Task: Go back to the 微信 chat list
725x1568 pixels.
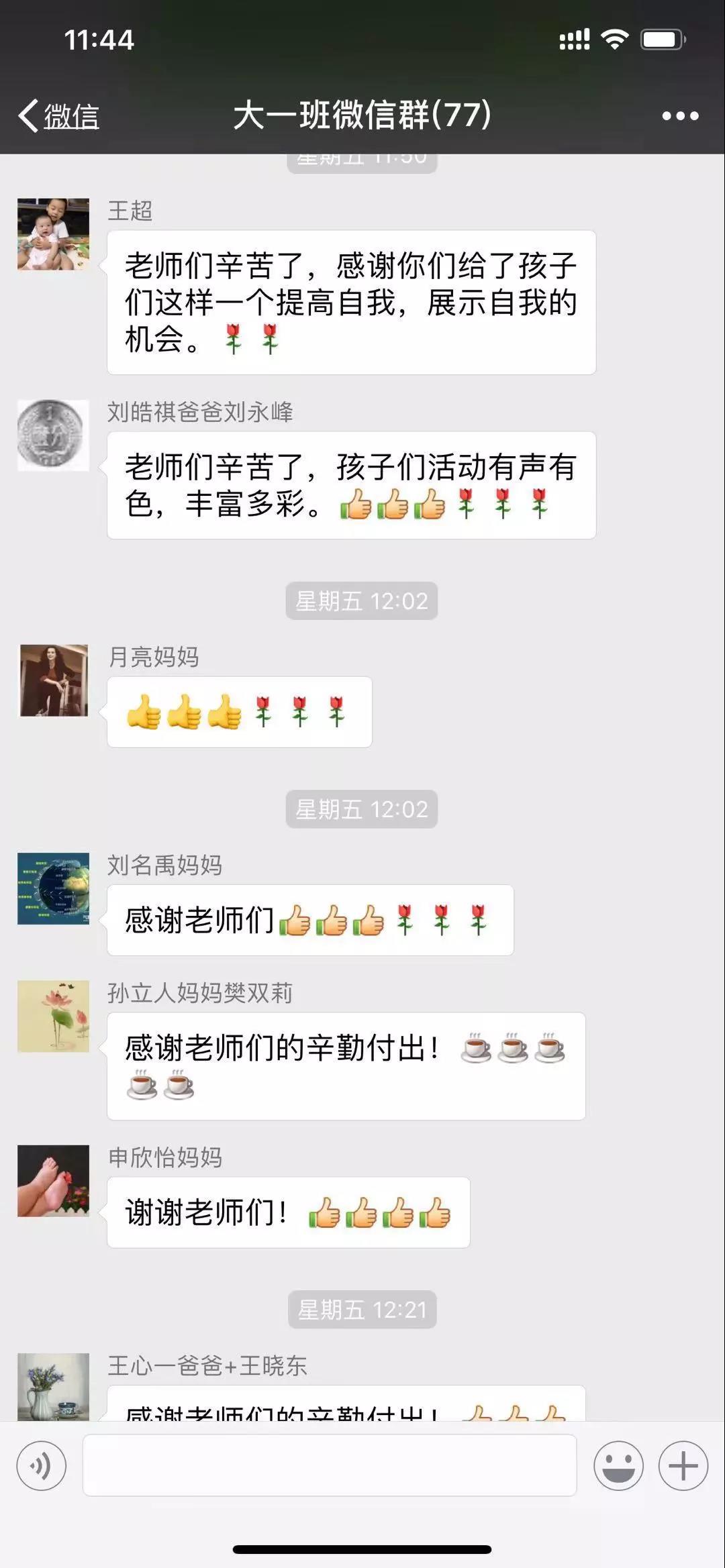Action: [x=59, y=116]
